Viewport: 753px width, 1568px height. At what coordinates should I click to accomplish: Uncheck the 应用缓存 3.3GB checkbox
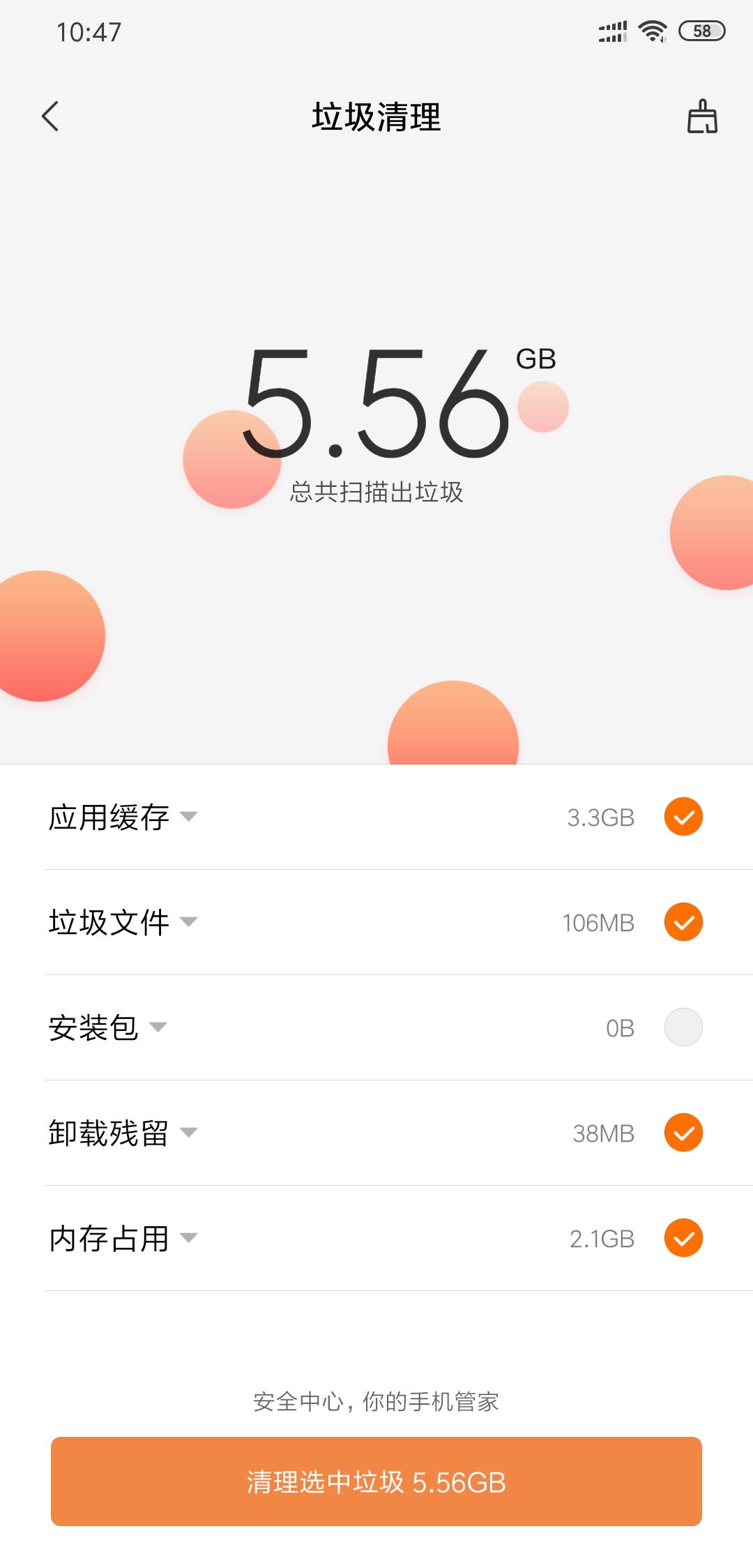pos(683,817)
